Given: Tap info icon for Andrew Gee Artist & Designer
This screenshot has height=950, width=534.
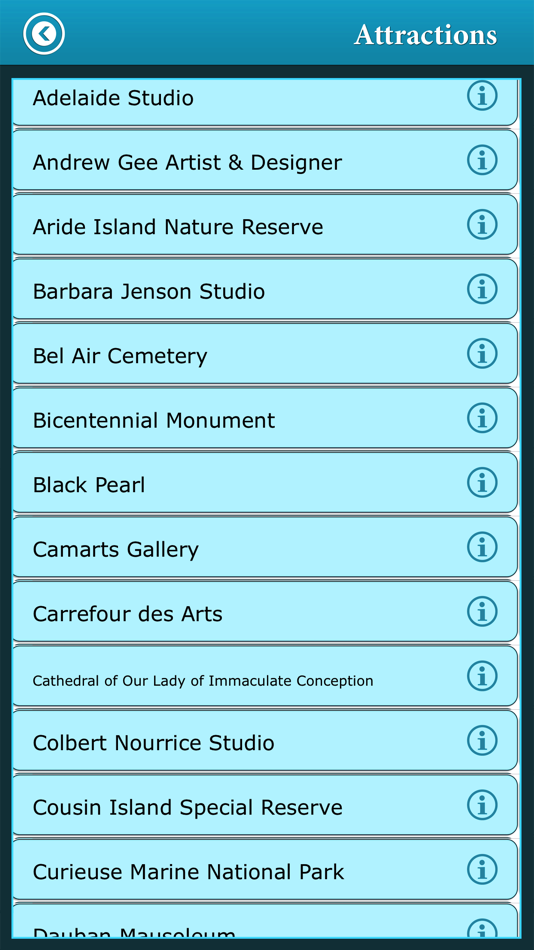Looking at the screenshot, I should (482, 160).
